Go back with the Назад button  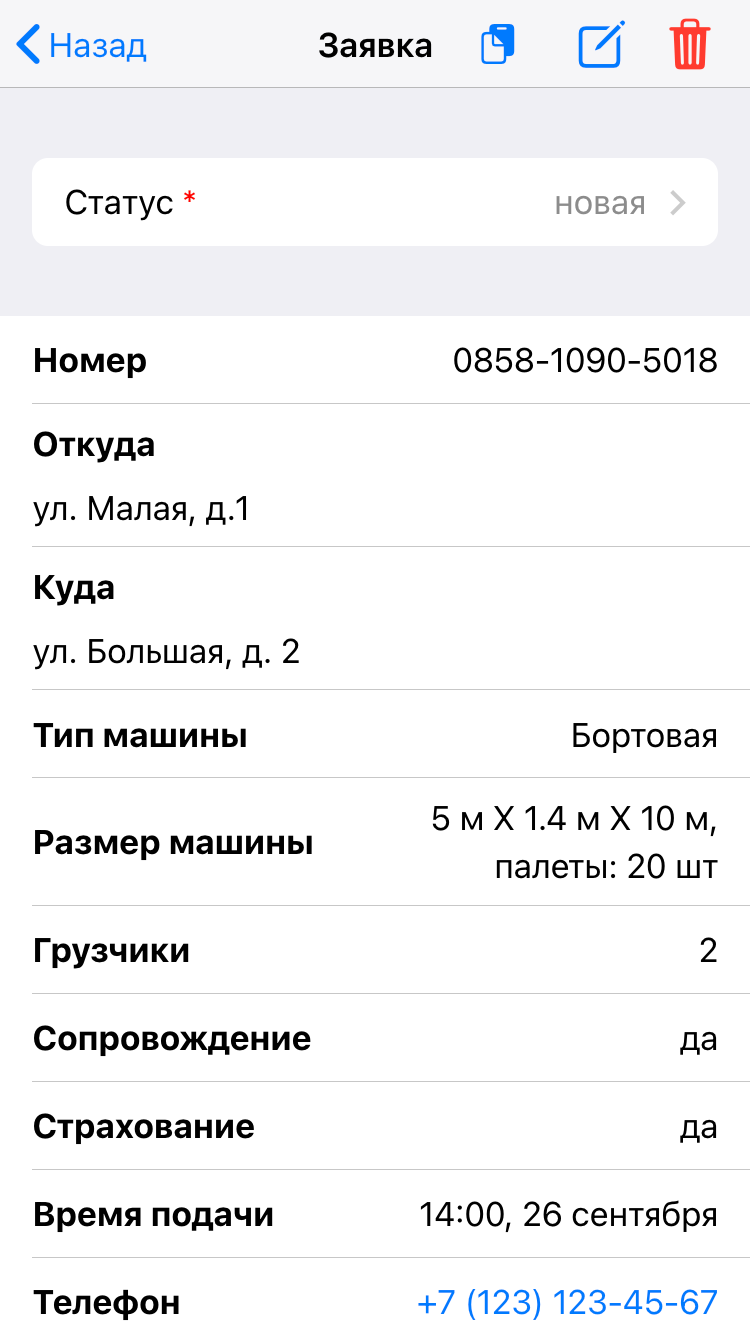pyautogui.click(x=82, y=46)
